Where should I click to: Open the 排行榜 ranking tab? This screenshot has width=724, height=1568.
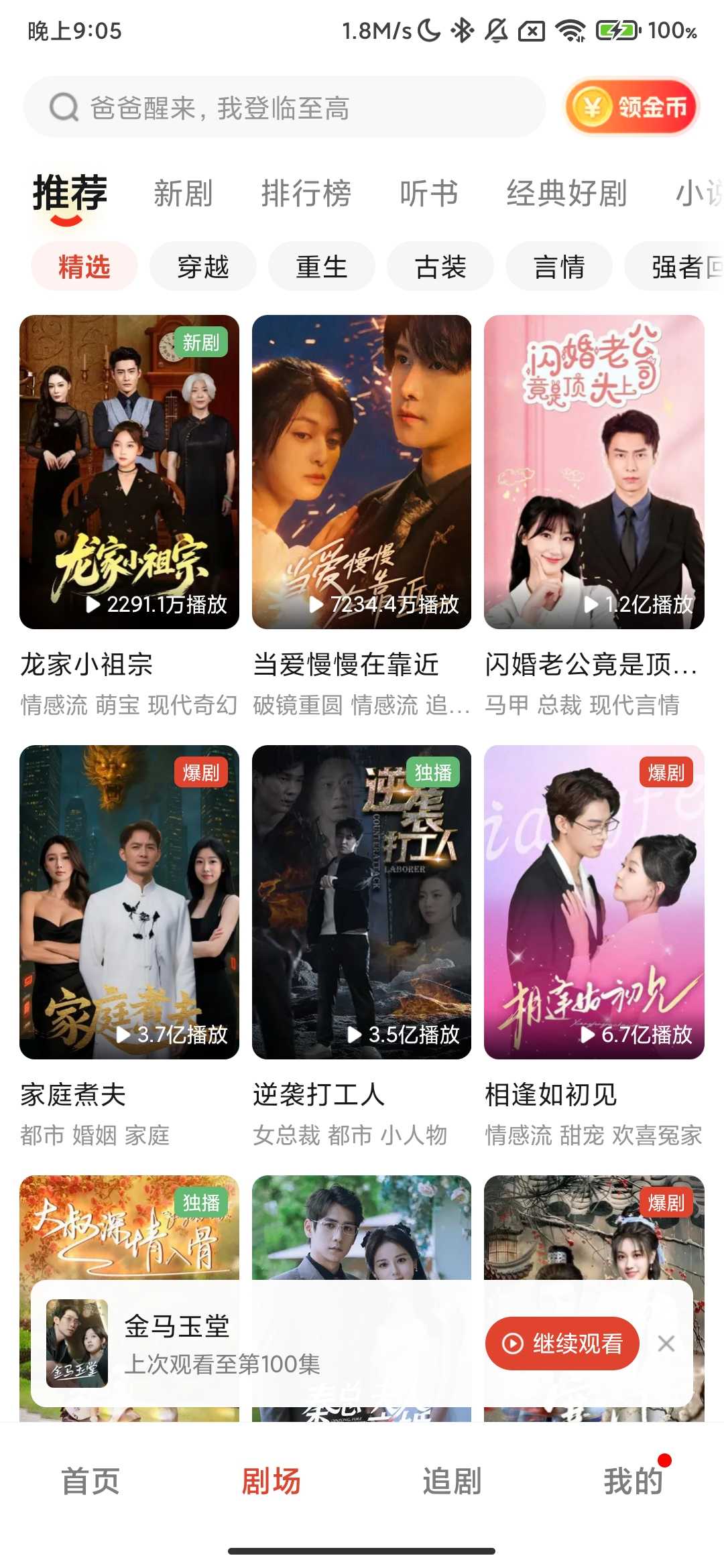coord(306,194)
